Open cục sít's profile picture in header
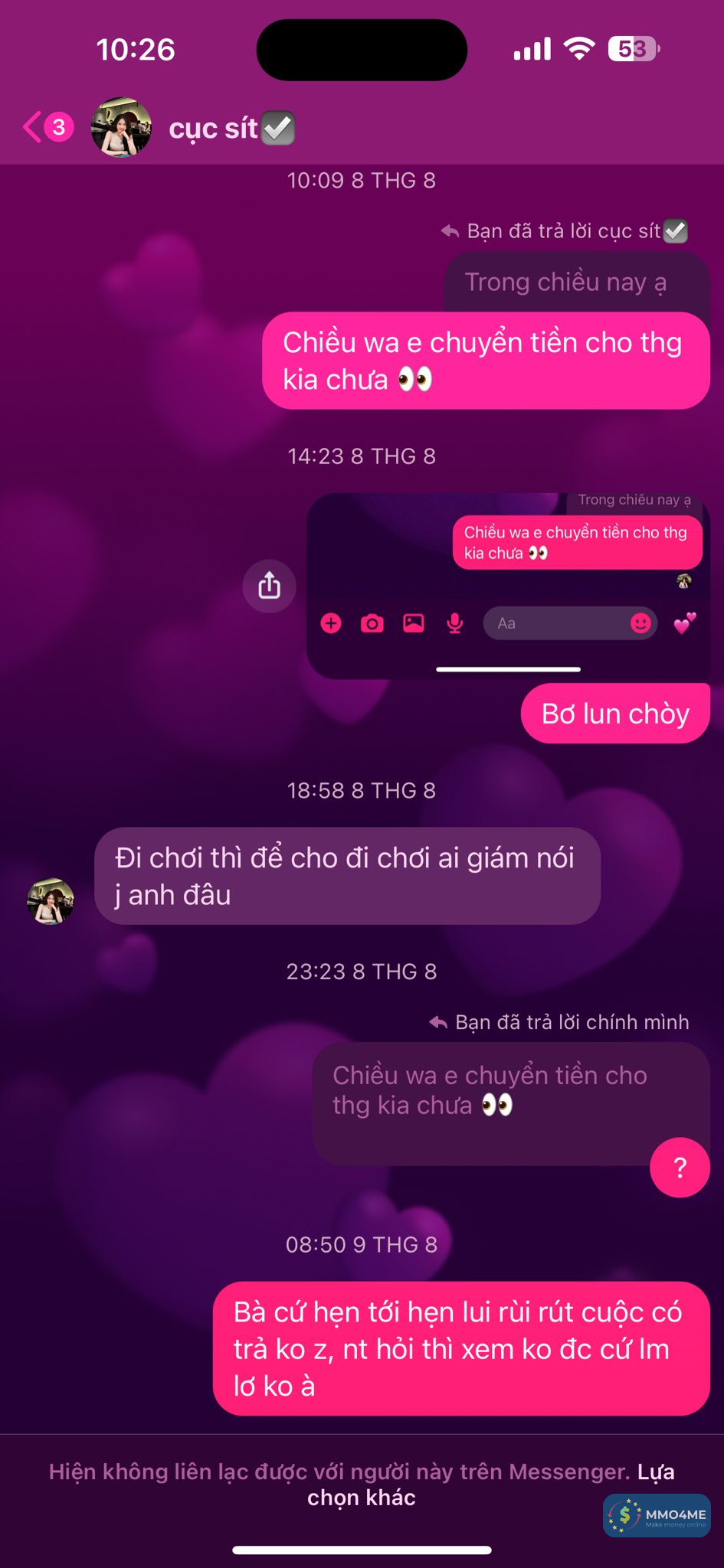This screenshot has width=724, height=1568. tap(121, 127)
